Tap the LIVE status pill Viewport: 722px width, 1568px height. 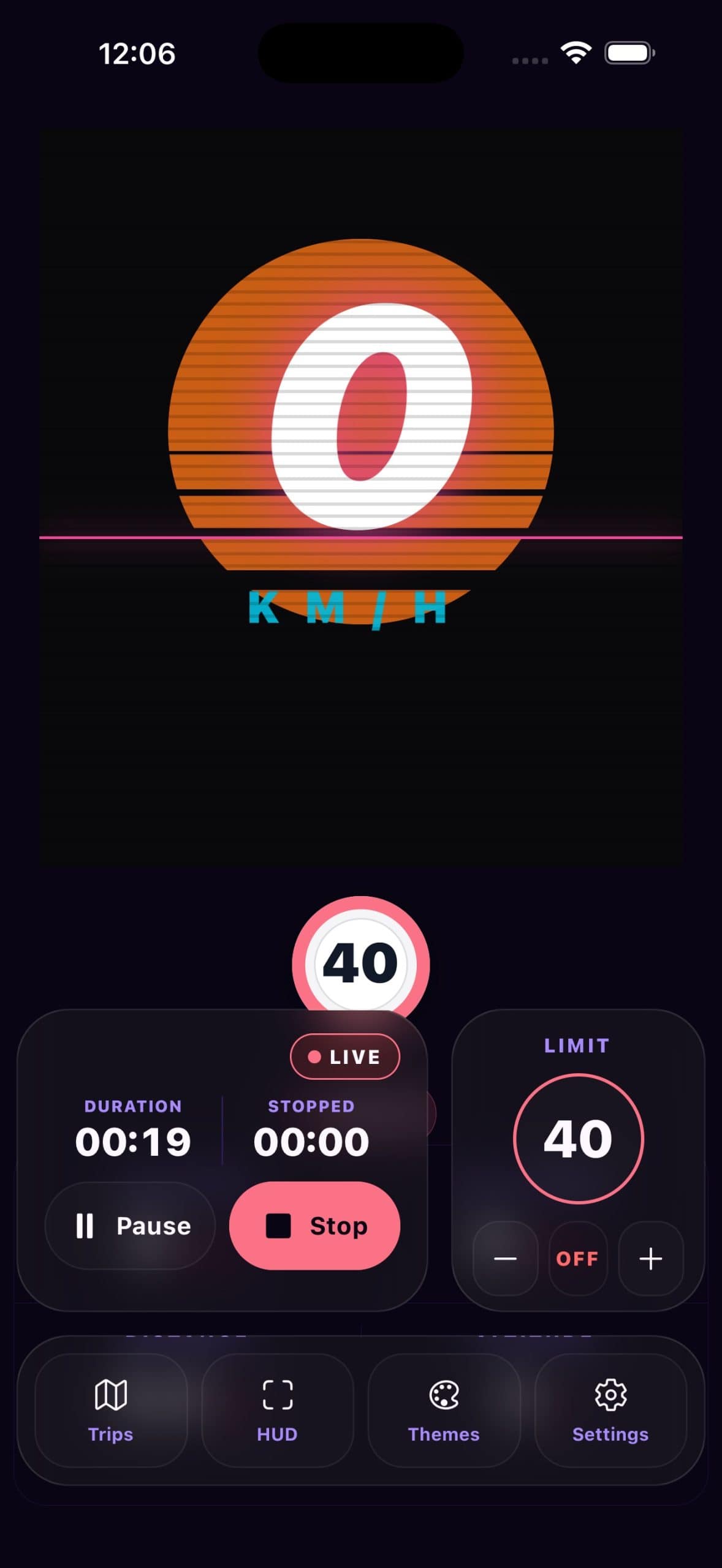click(344, 1057)
